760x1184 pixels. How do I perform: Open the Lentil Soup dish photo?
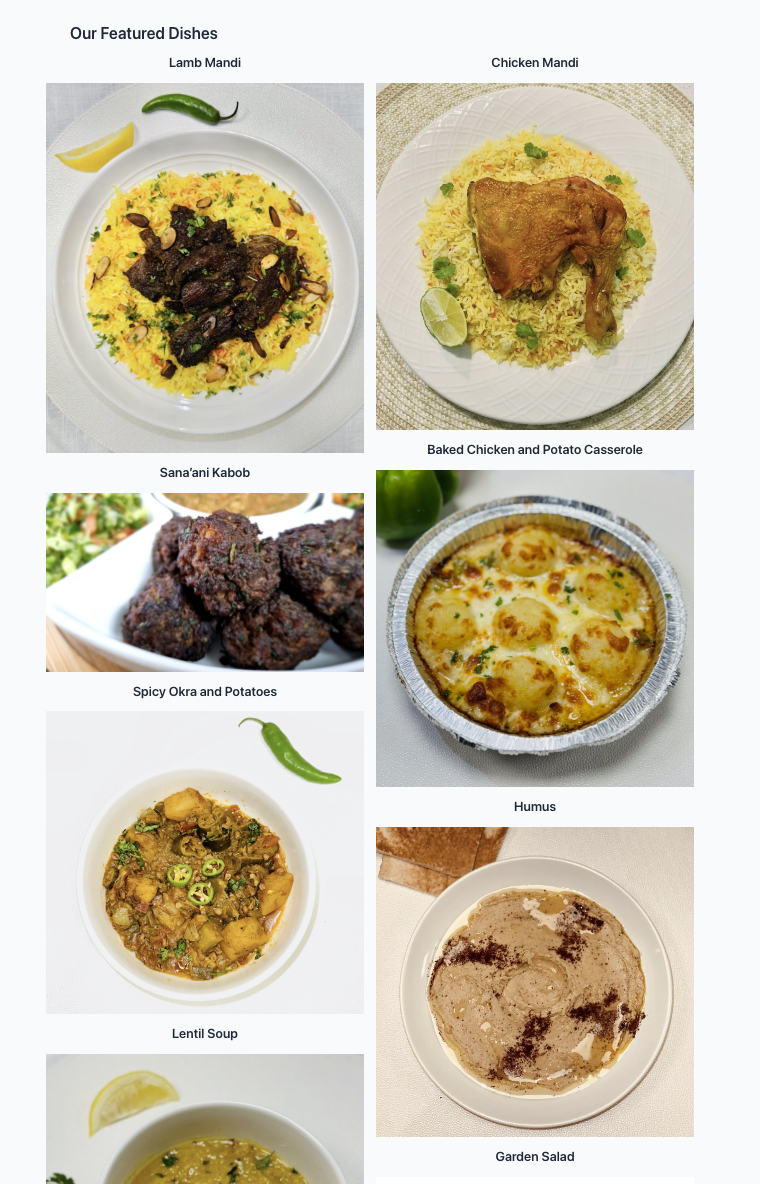(205, 1118)
